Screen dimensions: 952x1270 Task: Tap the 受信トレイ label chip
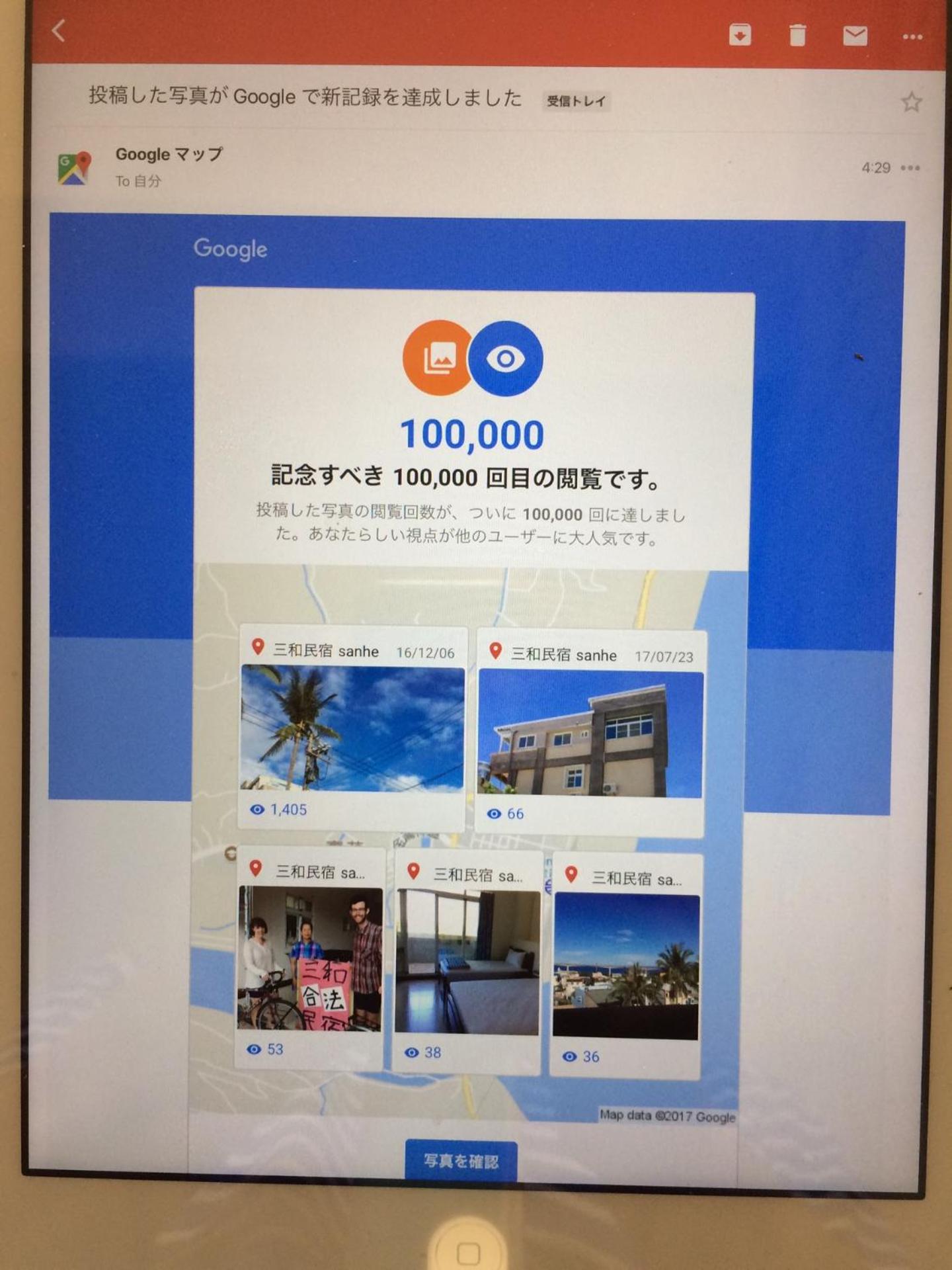576,101
